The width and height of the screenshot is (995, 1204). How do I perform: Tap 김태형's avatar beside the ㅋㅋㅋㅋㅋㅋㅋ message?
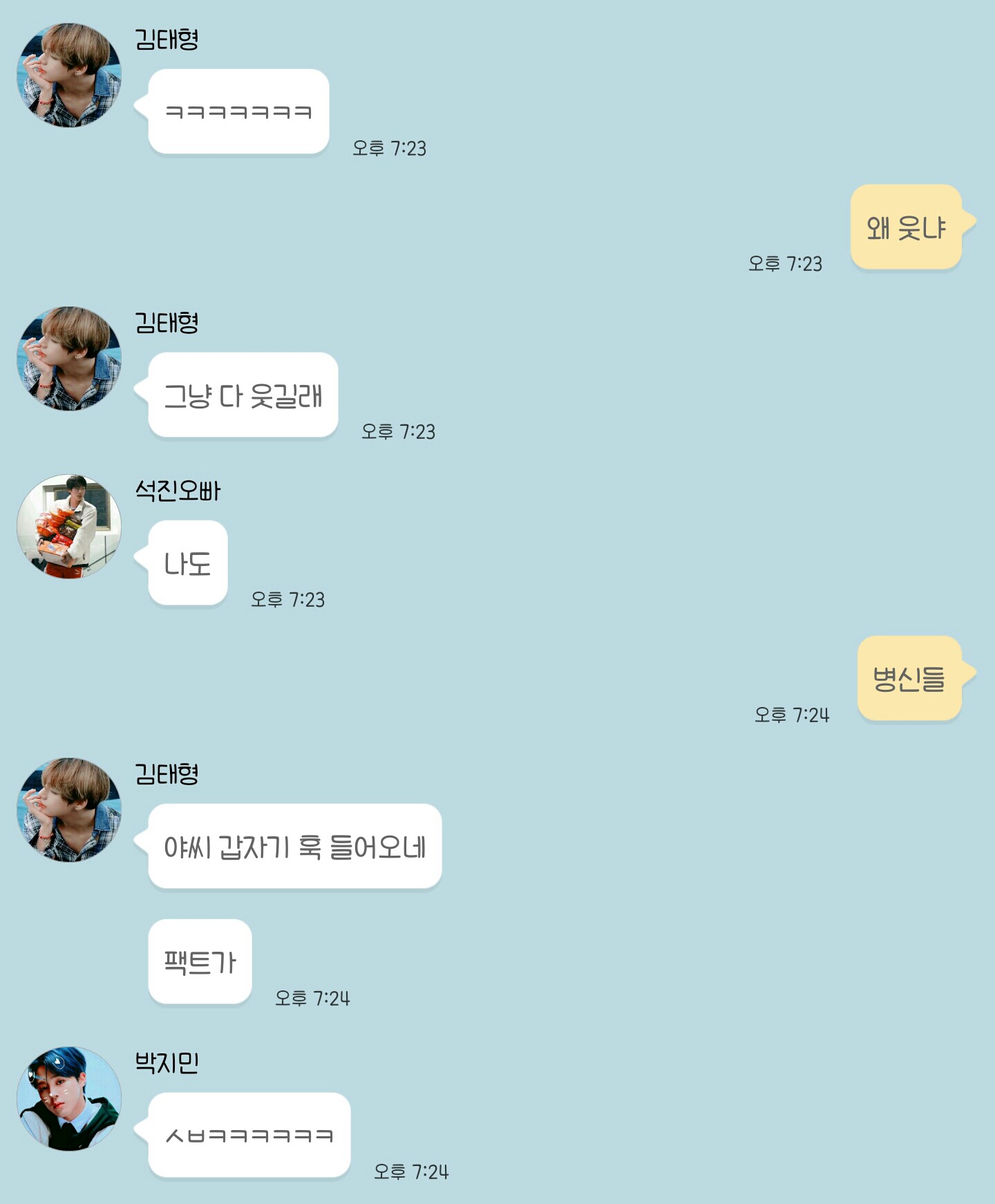click(69, 75)
